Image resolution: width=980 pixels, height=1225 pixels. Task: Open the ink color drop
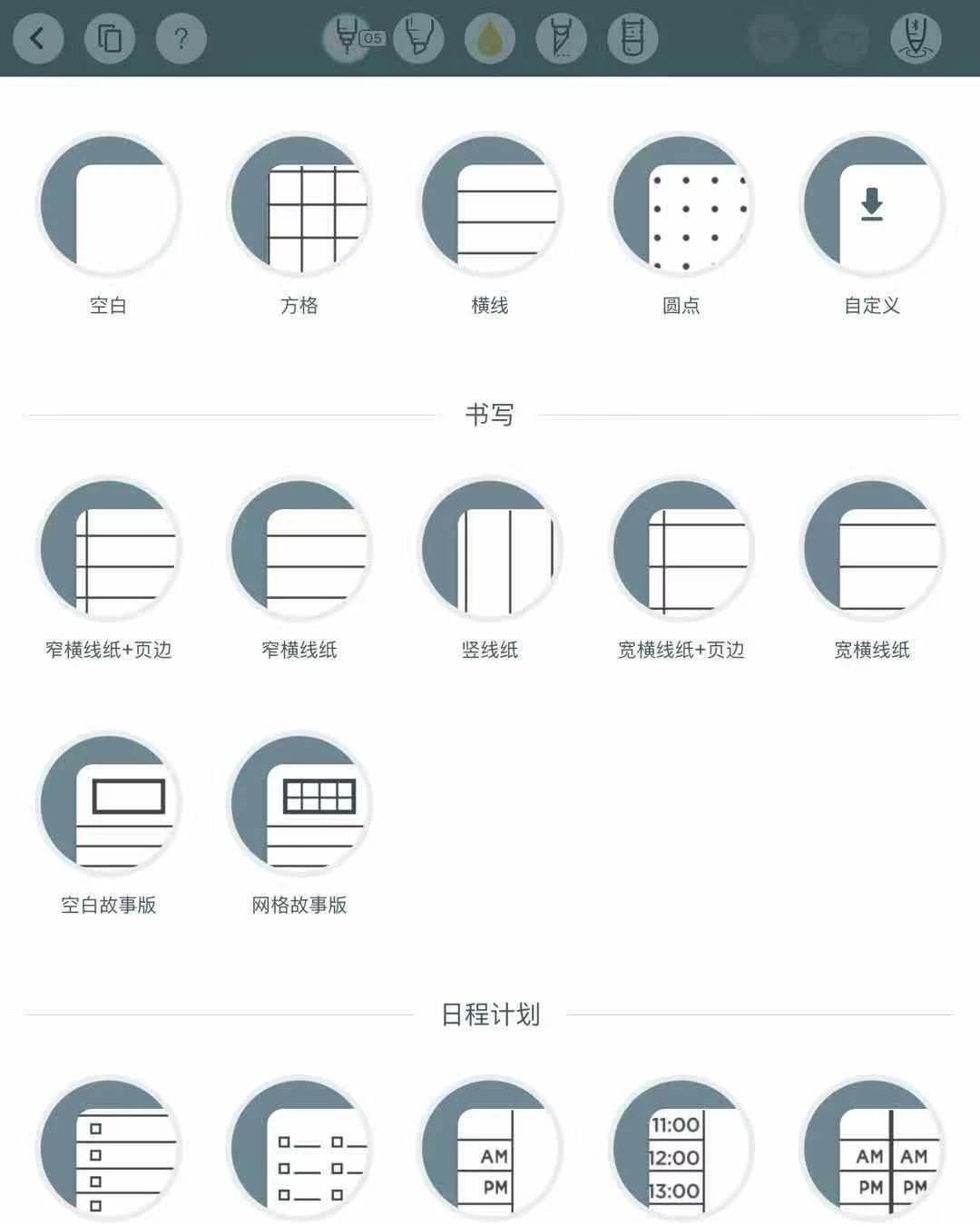click(490, 38)
